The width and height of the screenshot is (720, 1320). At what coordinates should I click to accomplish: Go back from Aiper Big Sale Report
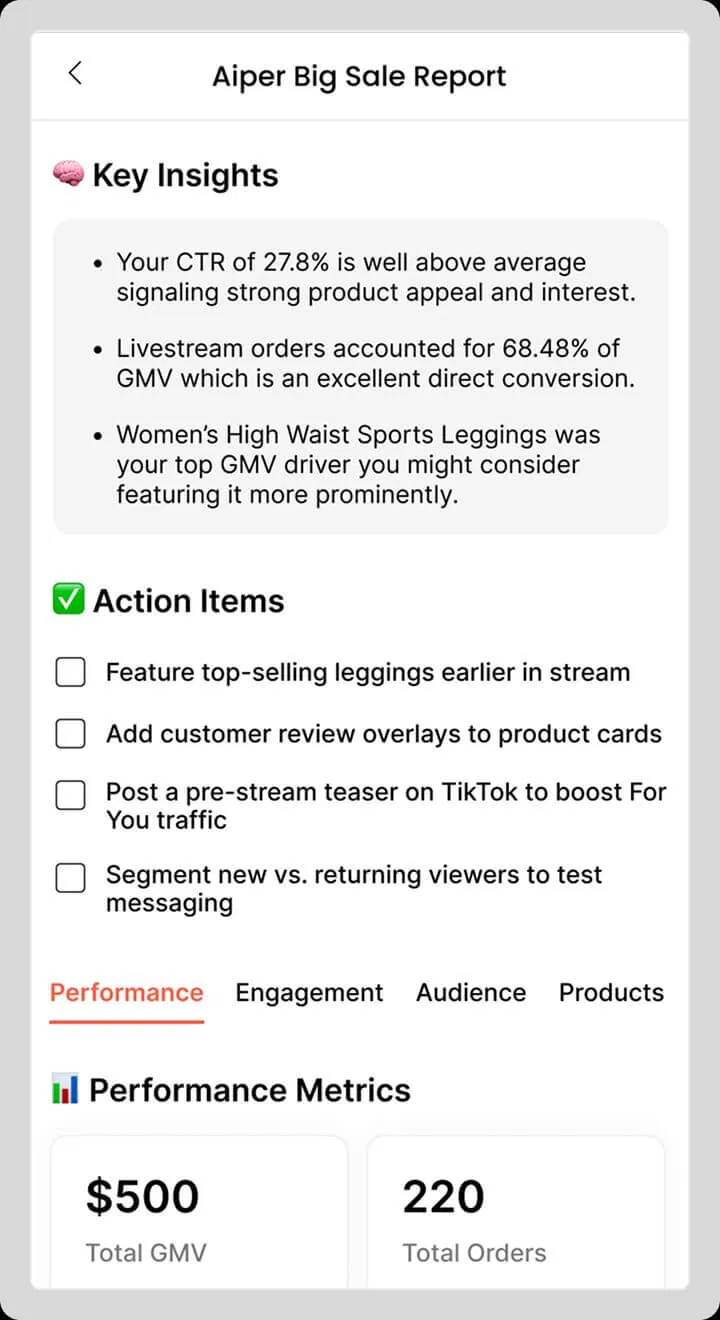(x=75, y=73)
